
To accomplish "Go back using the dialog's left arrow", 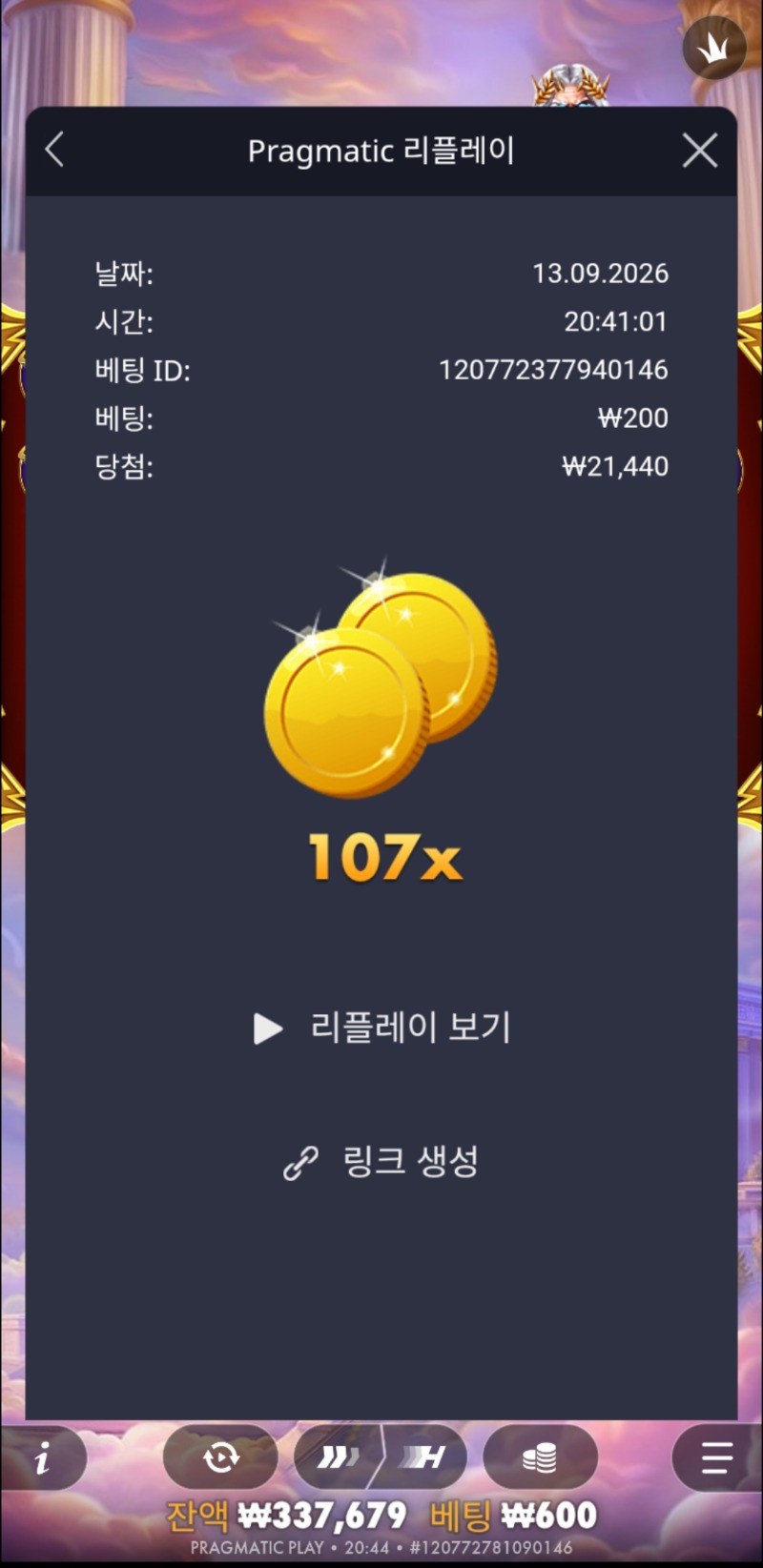I will click(54, 151).
